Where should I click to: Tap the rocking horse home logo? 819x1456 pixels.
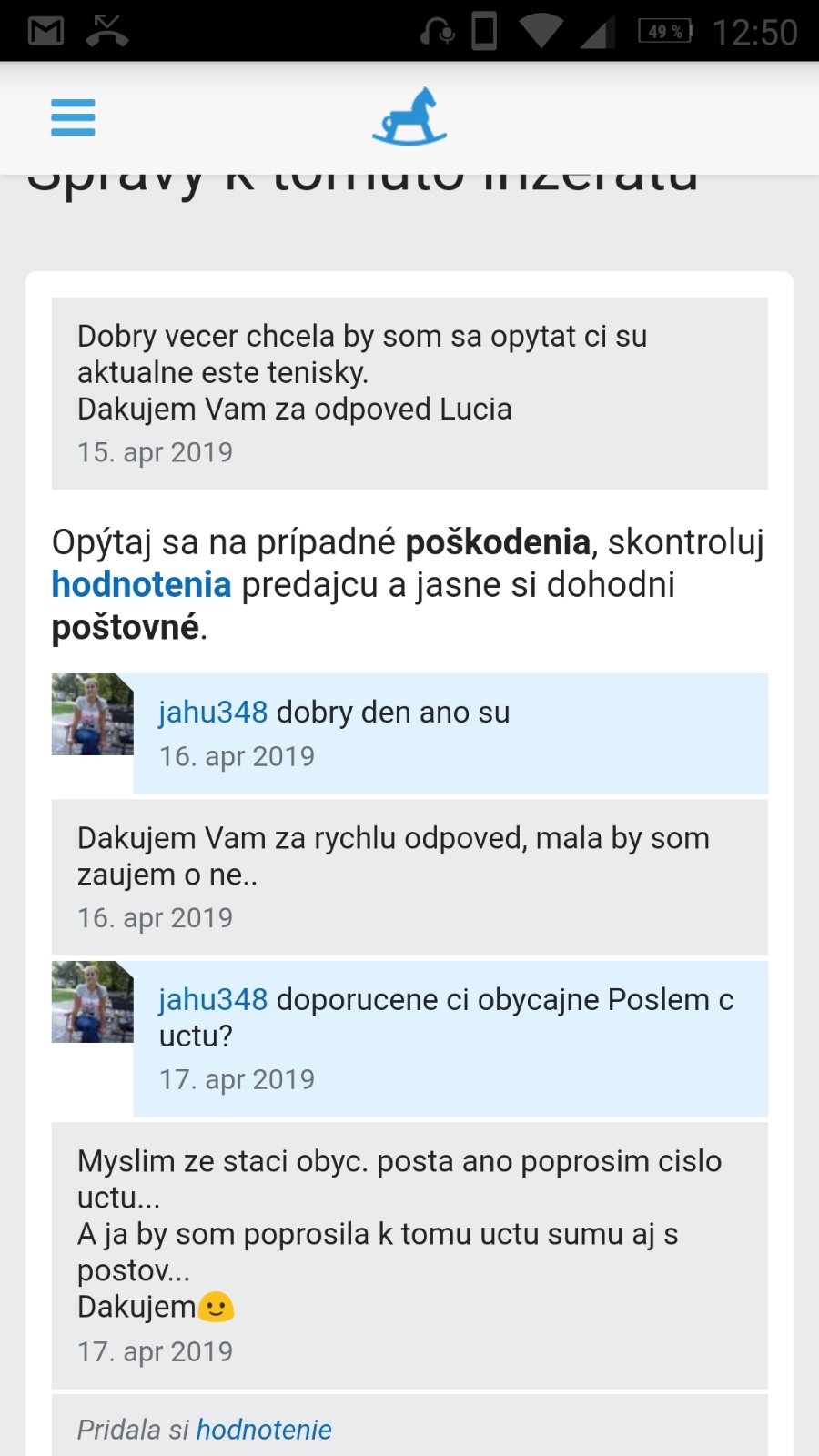(409, 117)
